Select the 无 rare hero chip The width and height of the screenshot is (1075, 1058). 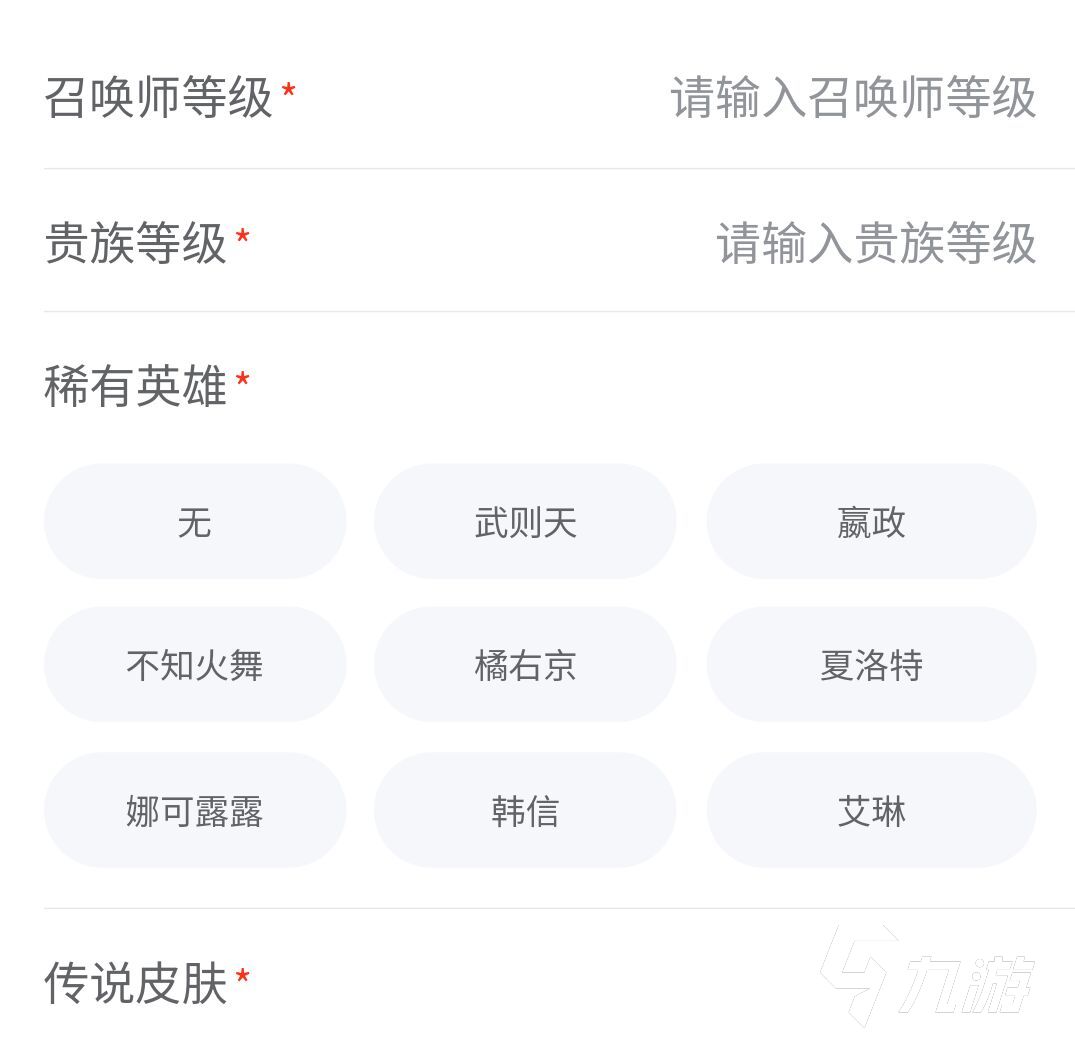pos(194,521)
